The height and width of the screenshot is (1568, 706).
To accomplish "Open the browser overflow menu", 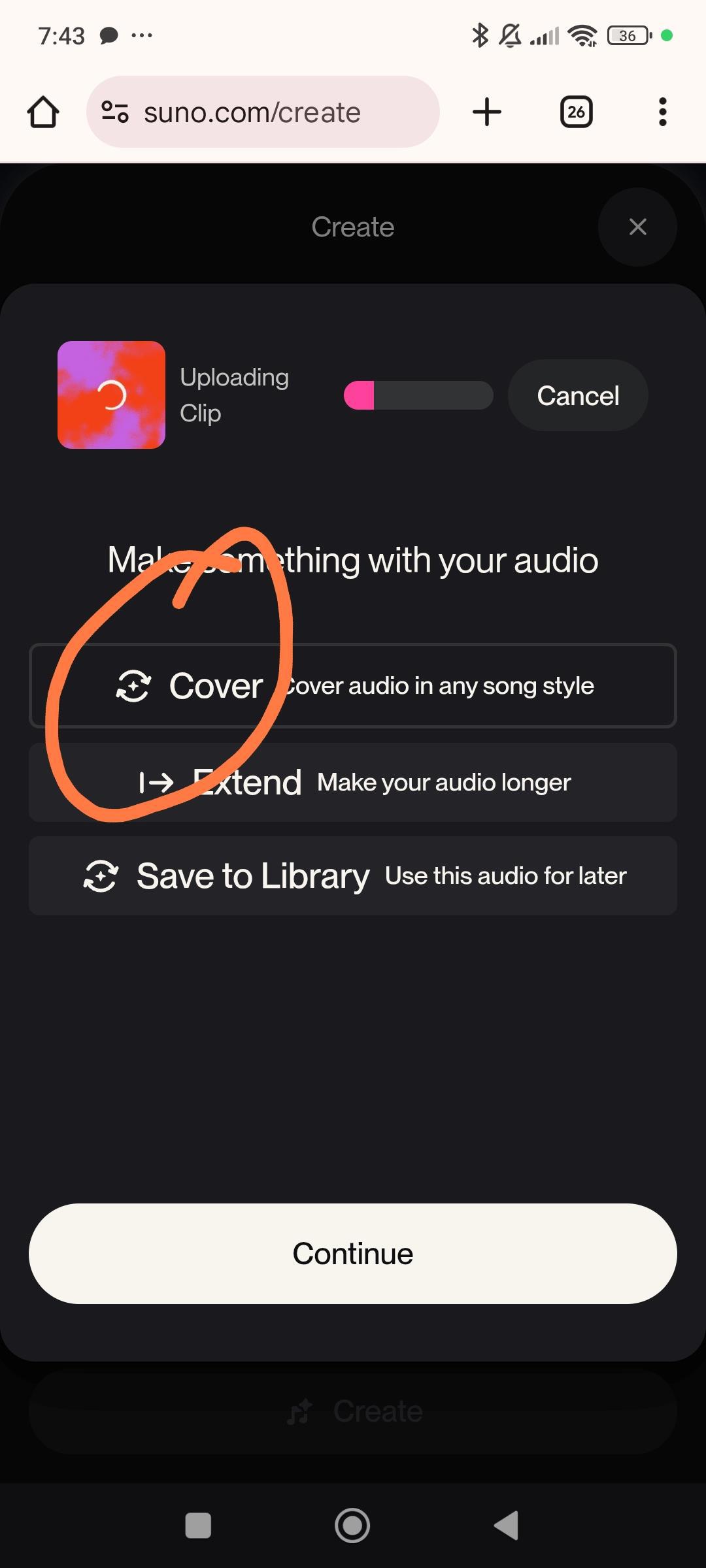I will pos(662,112).
